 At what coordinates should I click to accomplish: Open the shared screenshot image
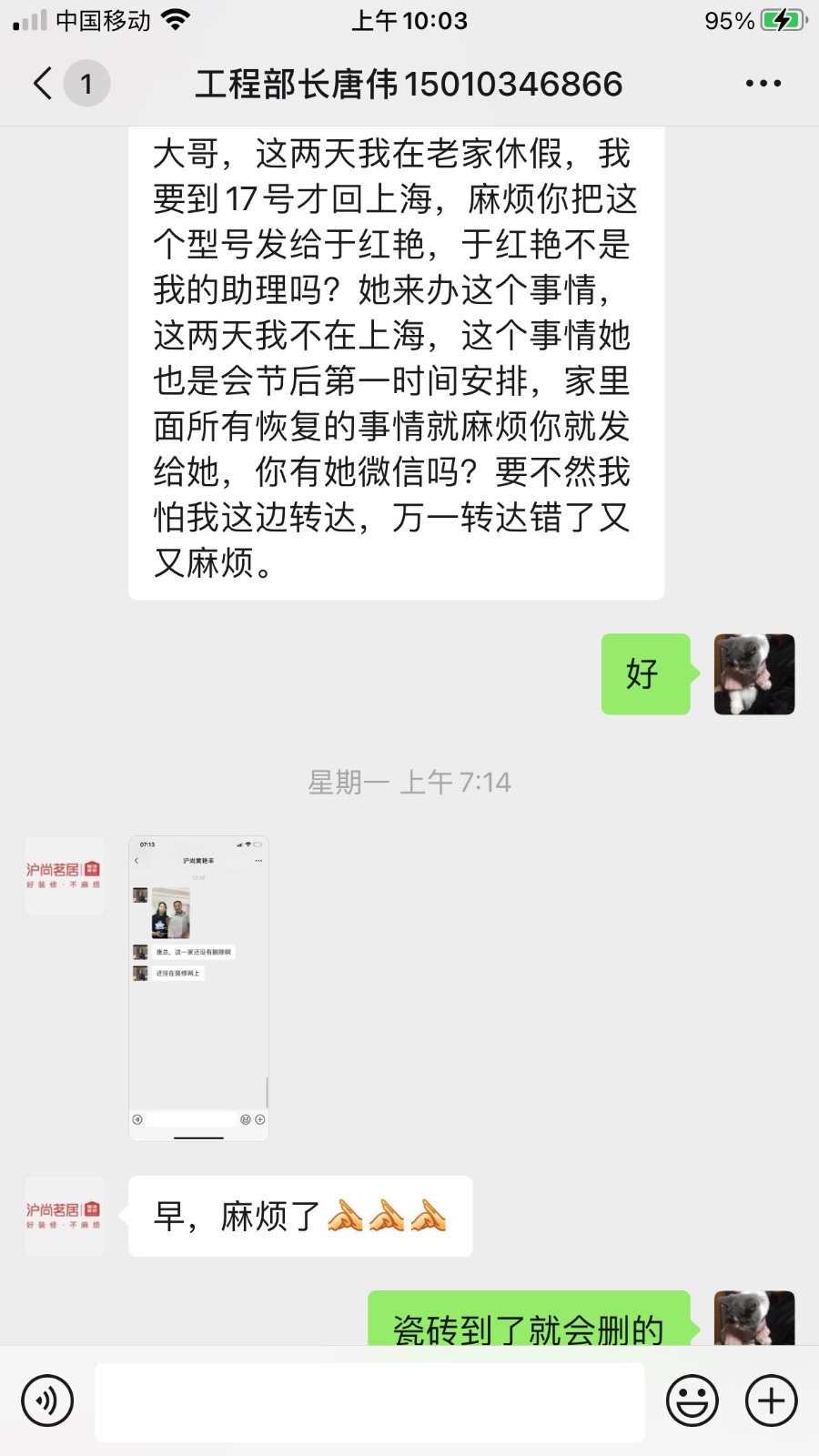click(198, 988)
